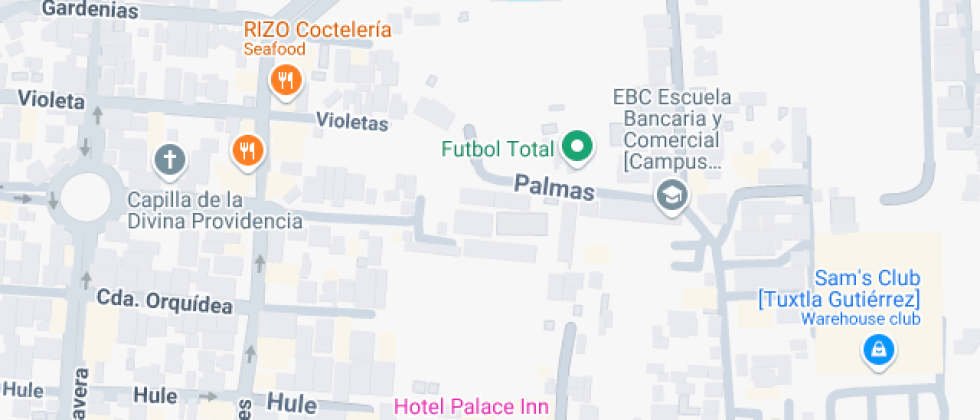
Task: Select the restaurant pin near Violetas street
Action: [x=247, y=150]
